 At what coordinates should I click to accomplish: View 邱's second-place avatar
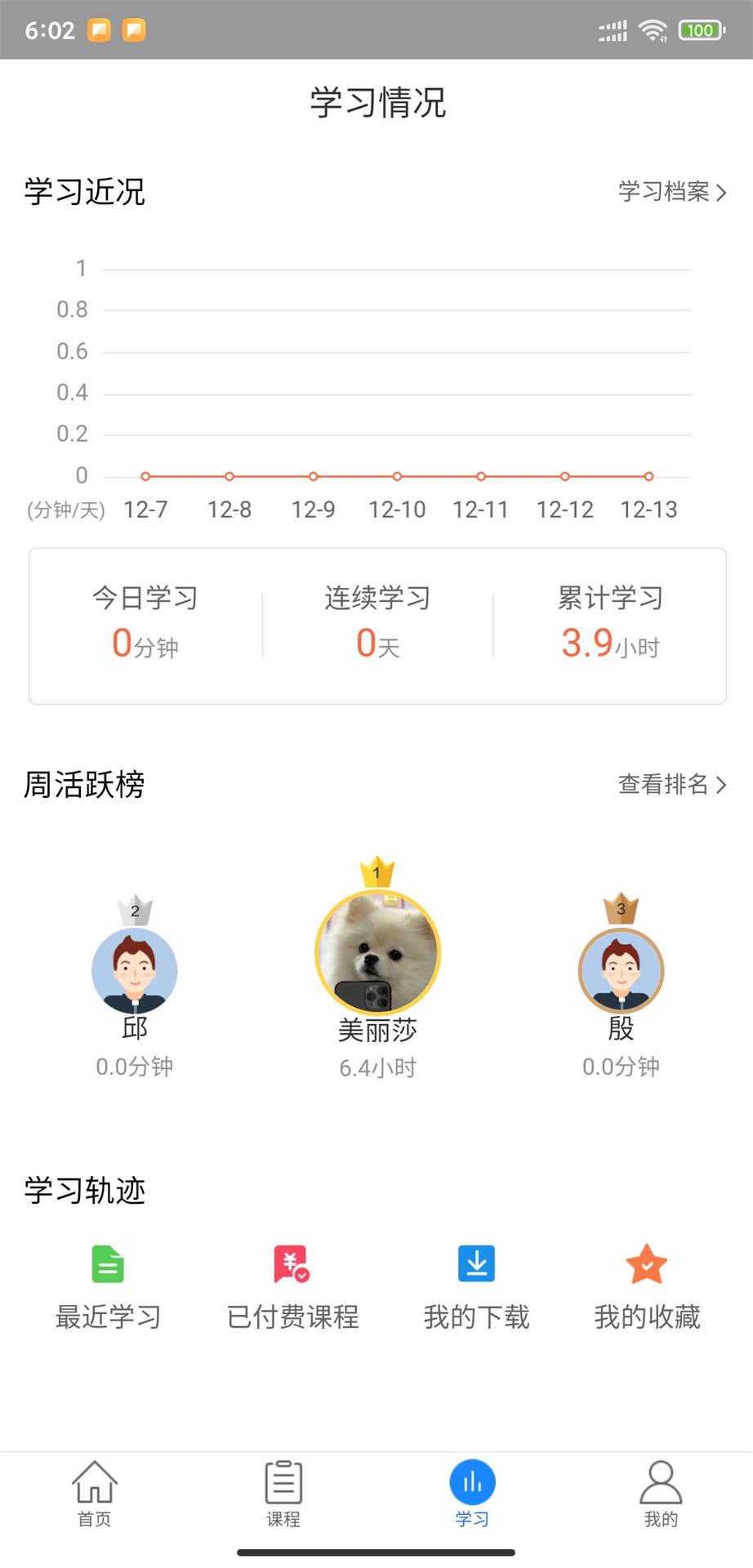click(x=135, y=971)
